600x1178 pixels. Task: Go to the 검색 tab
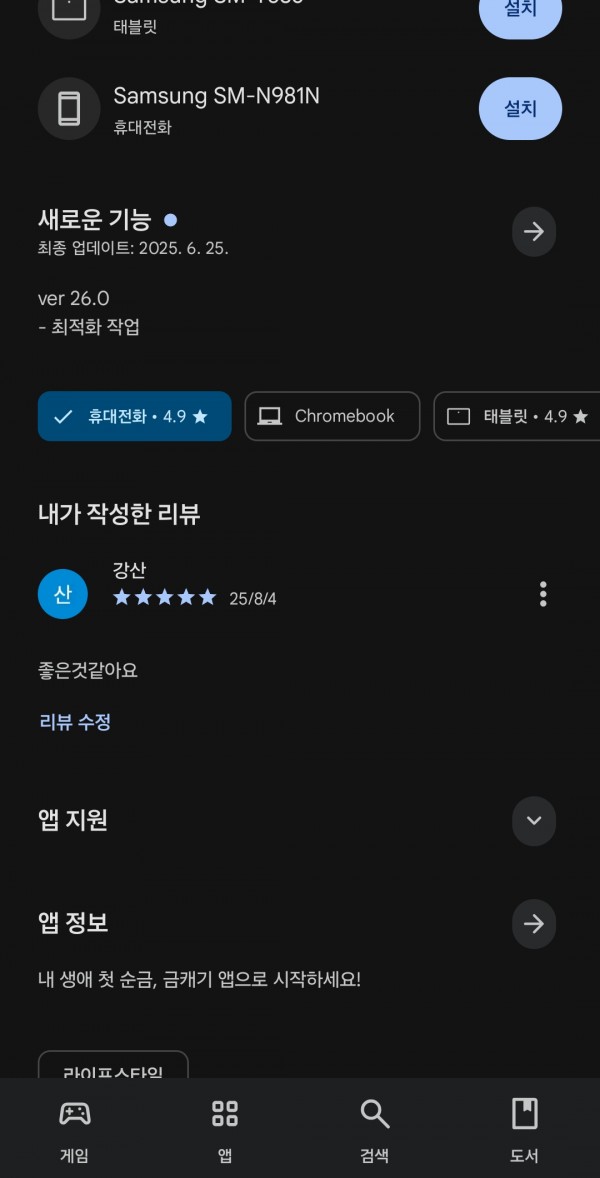point(374,1129)
